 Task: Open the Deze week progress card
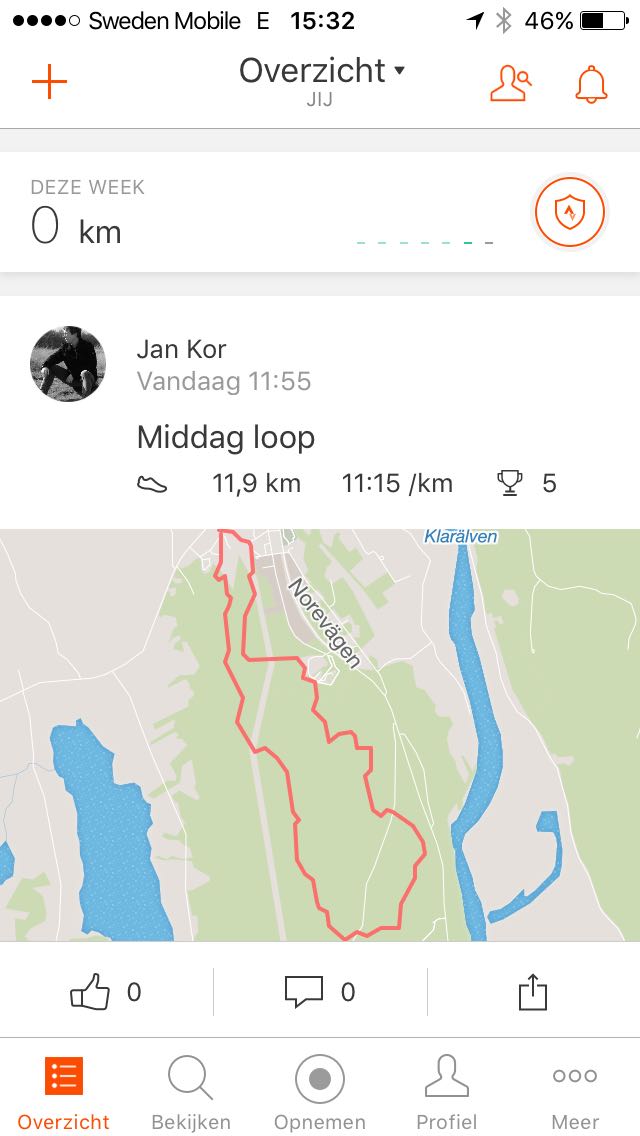pyautogui.click(x=320, y=212)
